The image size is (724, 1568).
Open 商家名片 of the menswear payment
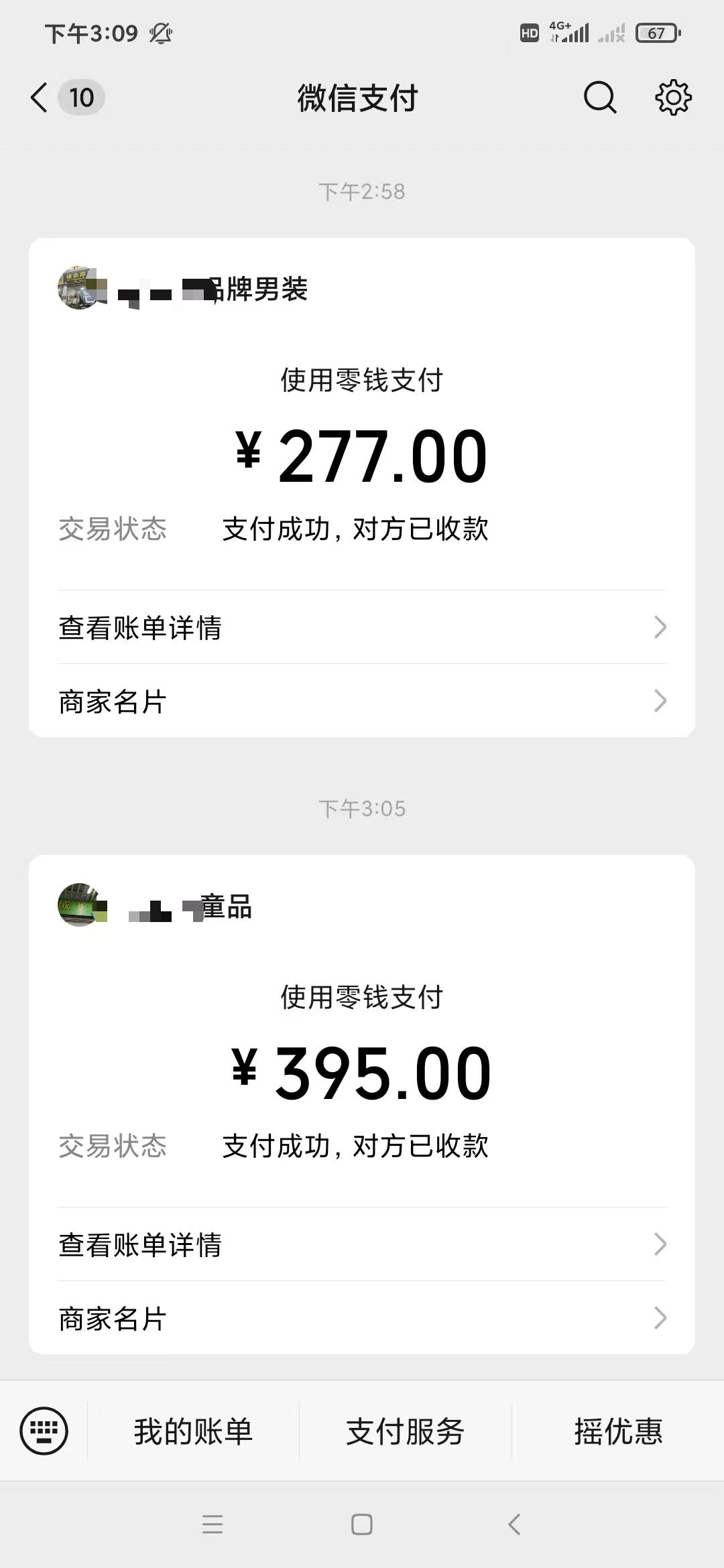pyautogui.click(x=362, y=702)
